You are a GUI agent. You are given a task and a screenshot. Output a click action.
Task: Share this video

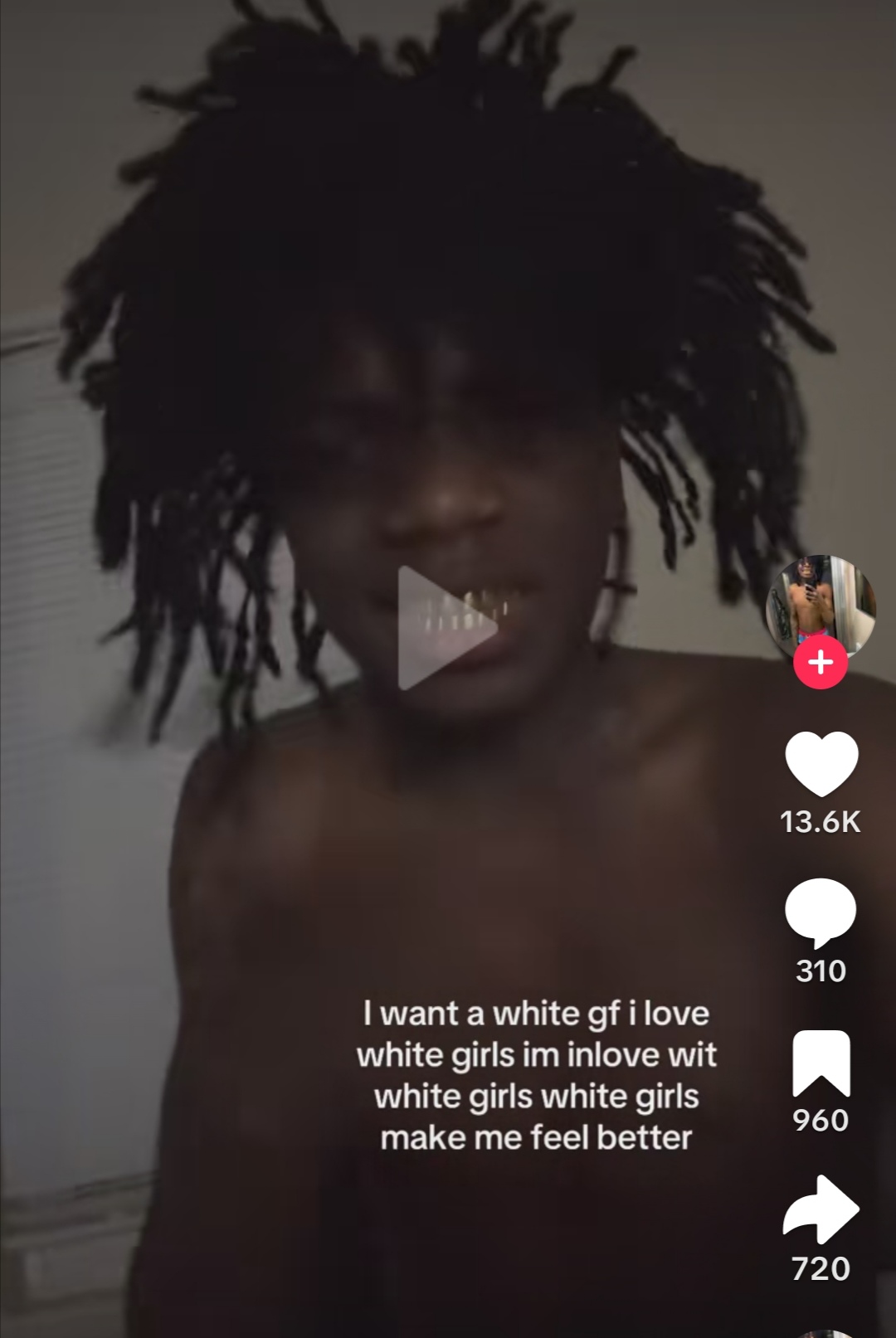coord(821,1211)
